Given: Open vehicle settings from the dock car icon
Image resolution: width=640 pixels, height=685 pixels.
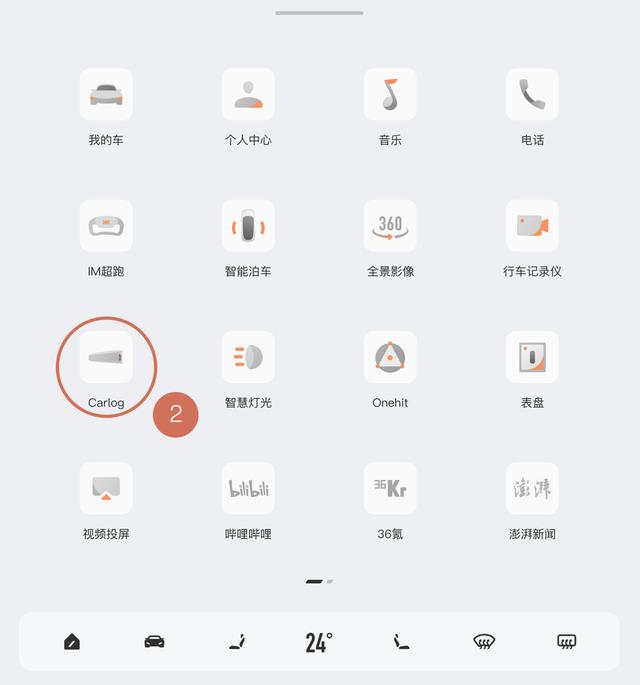Looking at the screenshot, I should [154, 642].
